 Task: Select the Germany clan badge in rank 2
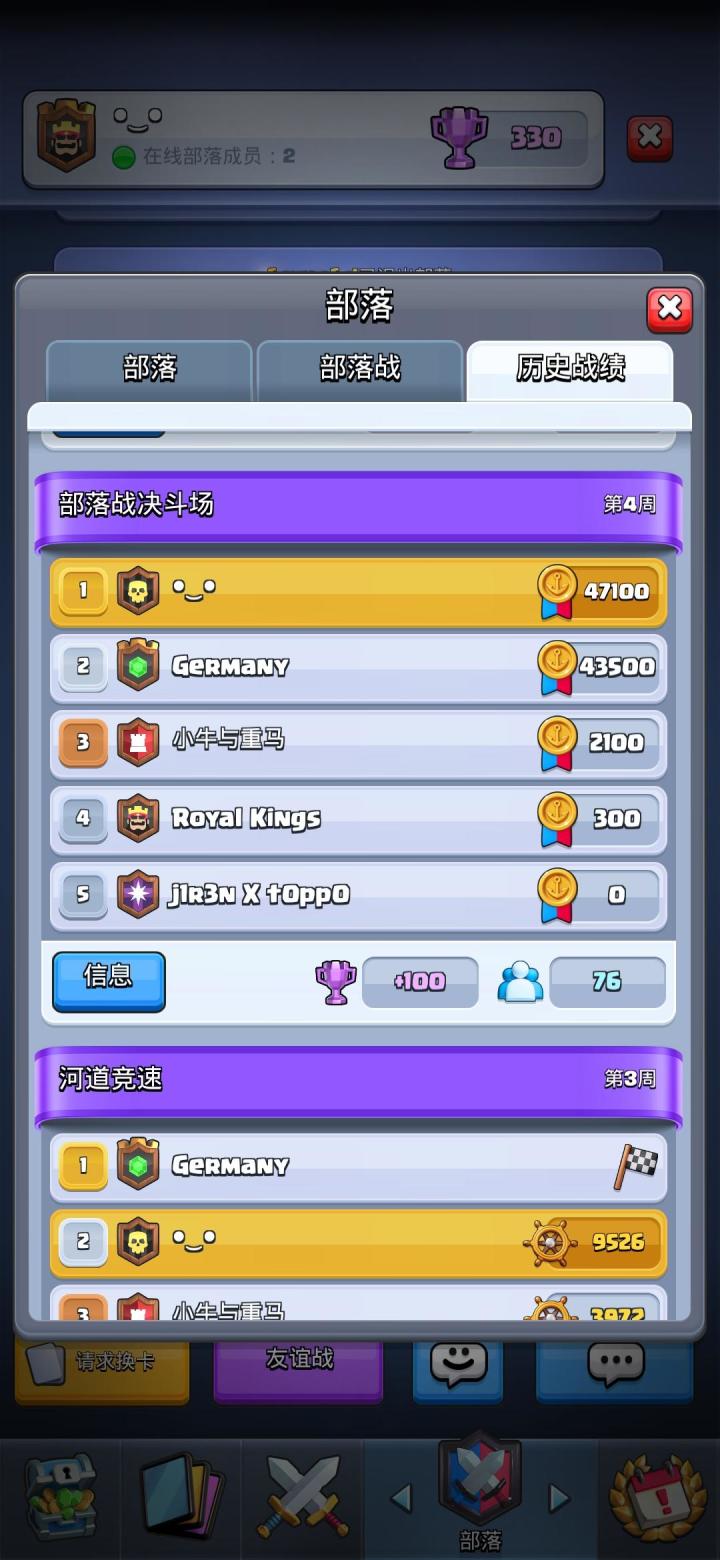click(139, 667)
